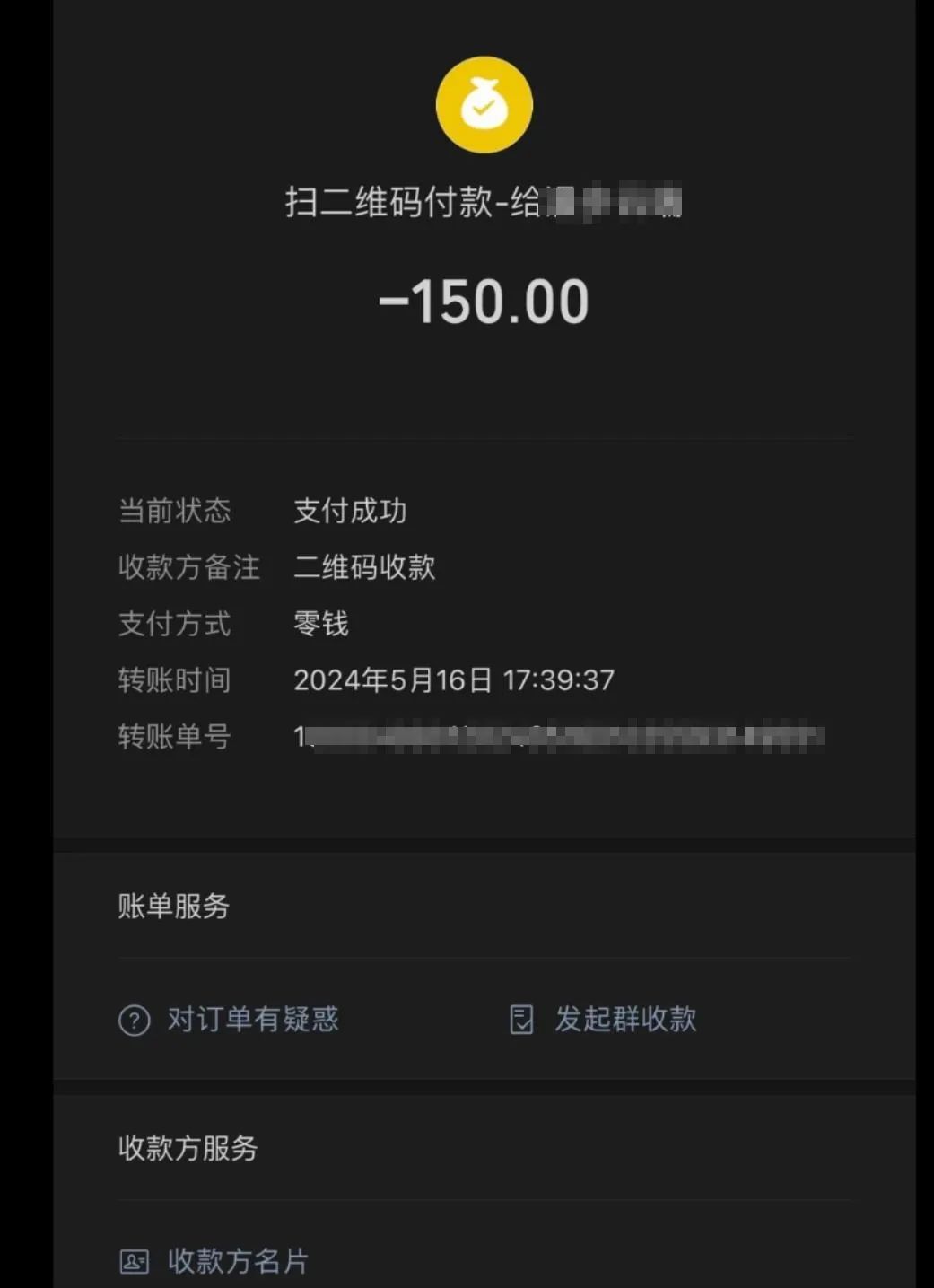The height and width of the screenshot is (1288, 934).
Task: Click the 收款方服务 section header
Action: (186, 1146)
